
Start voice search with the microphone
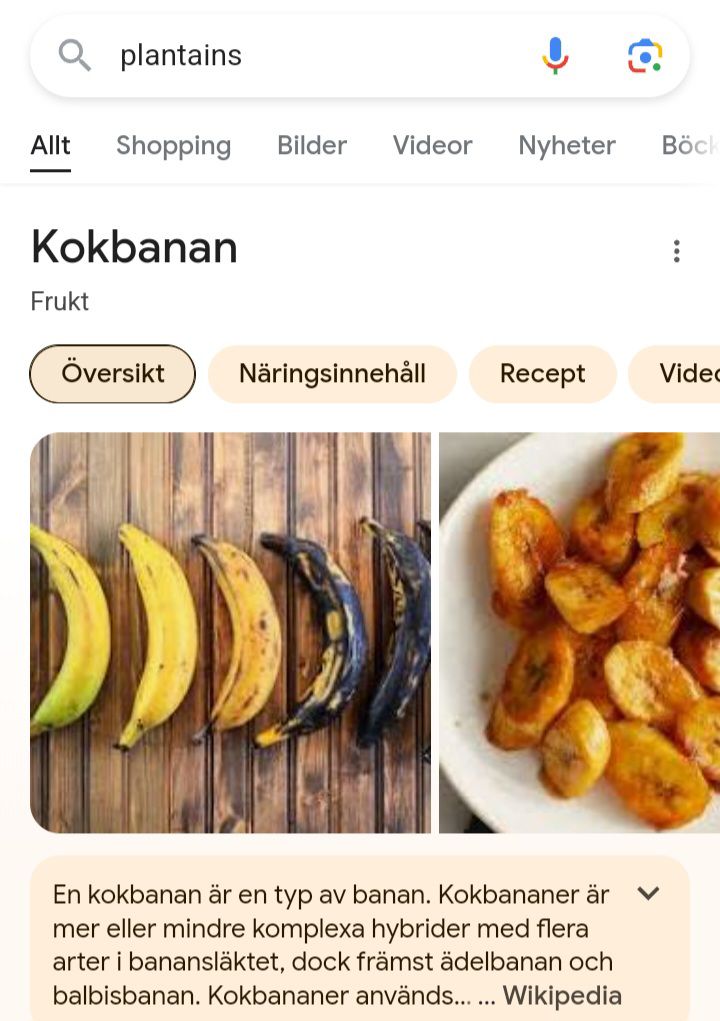555,56
